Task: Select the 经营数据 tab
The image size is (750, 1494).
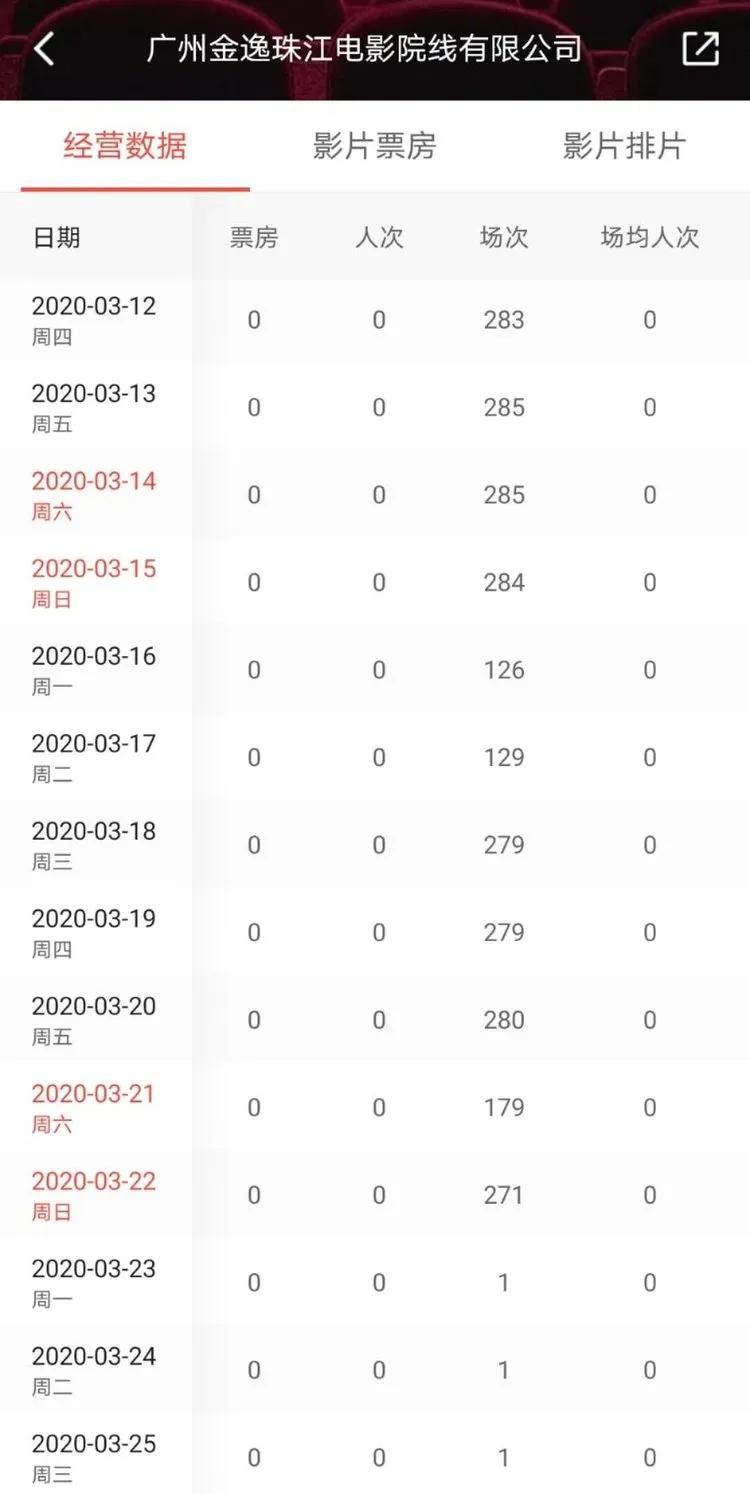Action: point(124,146)
